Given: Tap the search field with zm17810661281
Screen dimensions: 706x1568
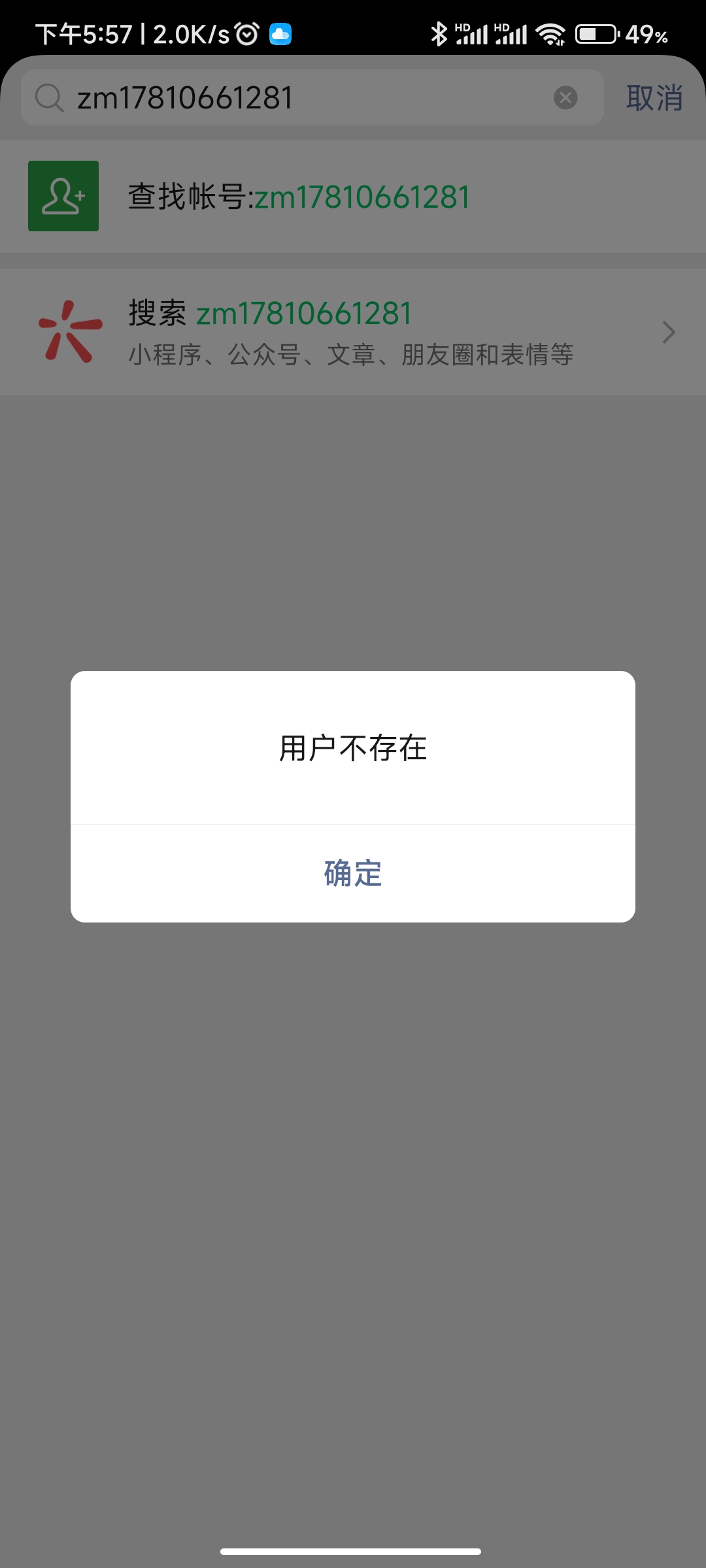Looking at the screenshot, I should point(294,98).
